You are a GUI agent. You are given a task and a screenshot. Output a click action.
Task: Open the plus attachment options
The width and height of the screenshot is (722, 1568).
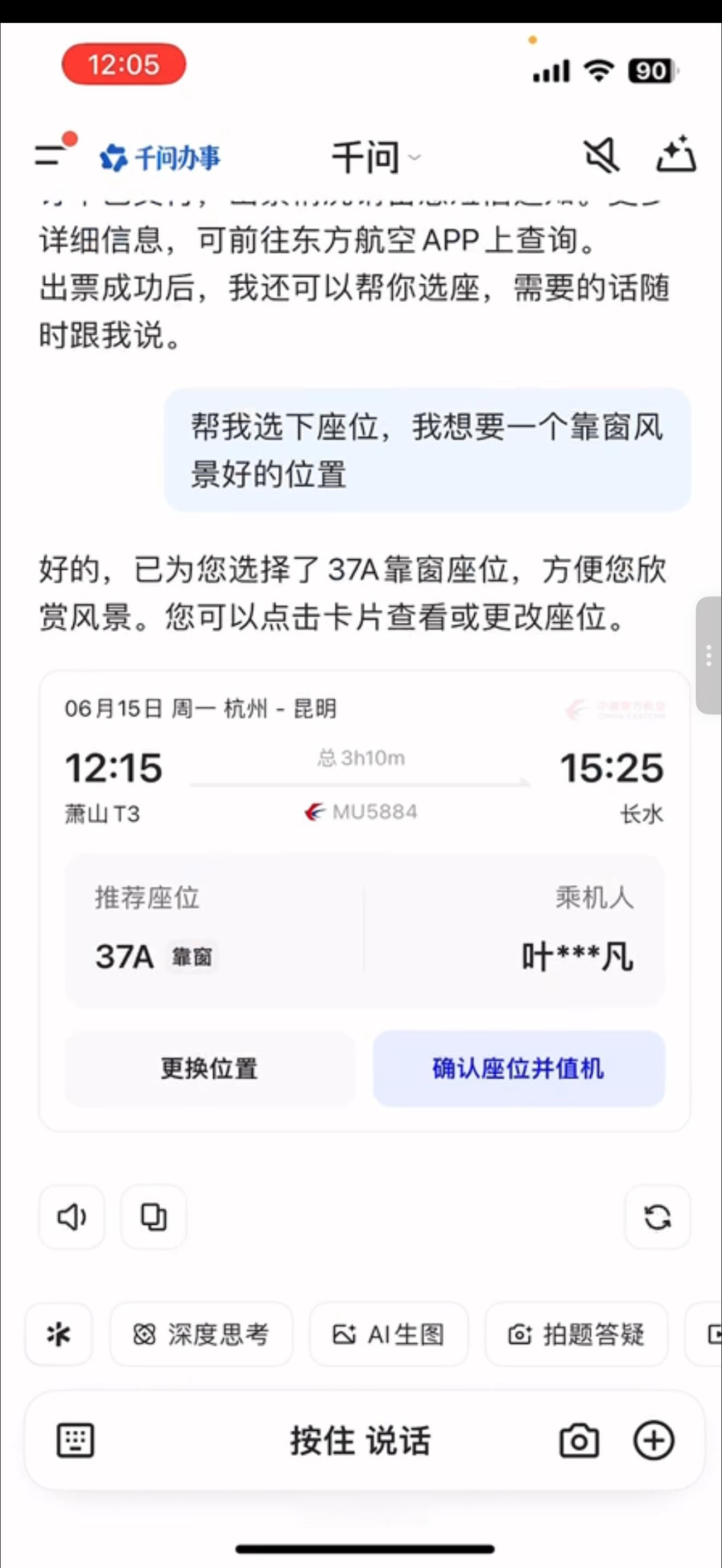(x=654, y=1441)
